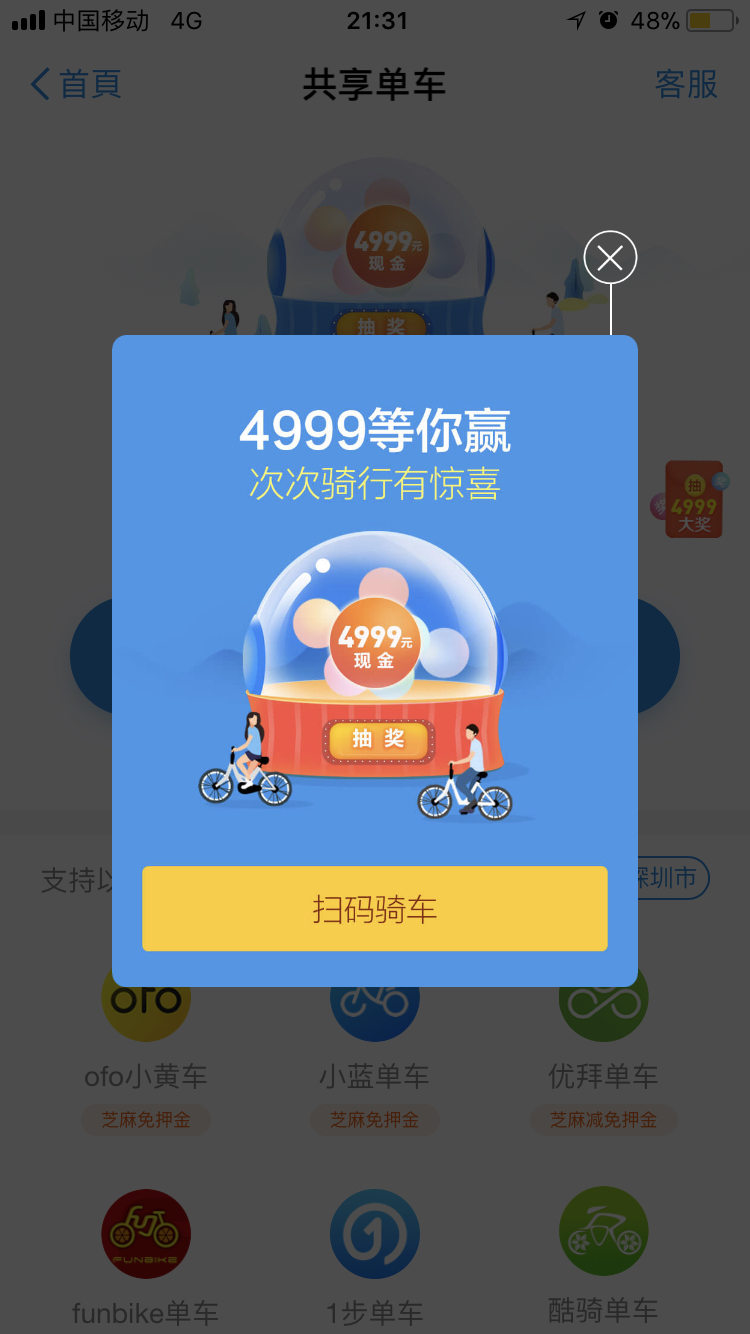Viewport: 750px width, 1334px height.
Task: Go back to 首页
Action: 76,84
